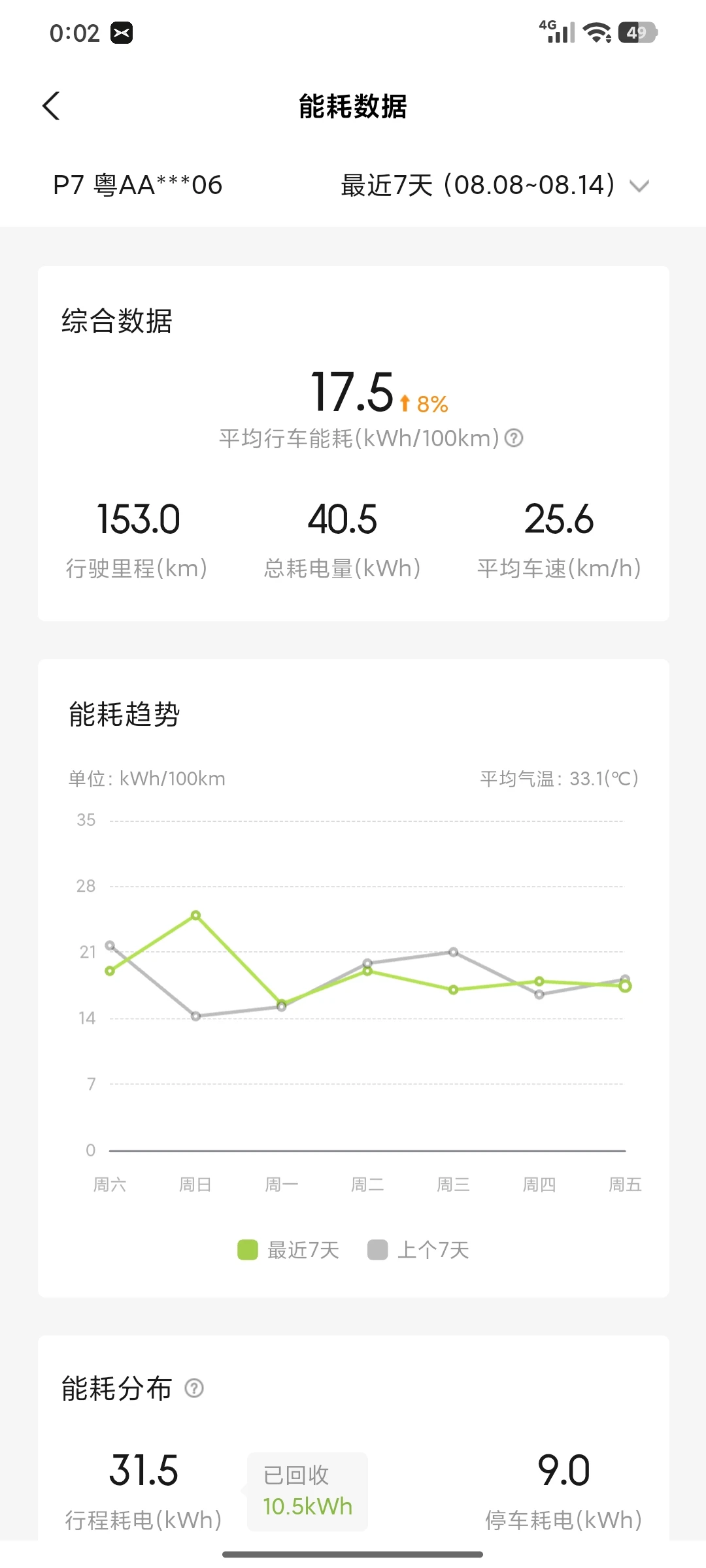Tap the help icon beside 平均行车能耗

tap(514, 438)
